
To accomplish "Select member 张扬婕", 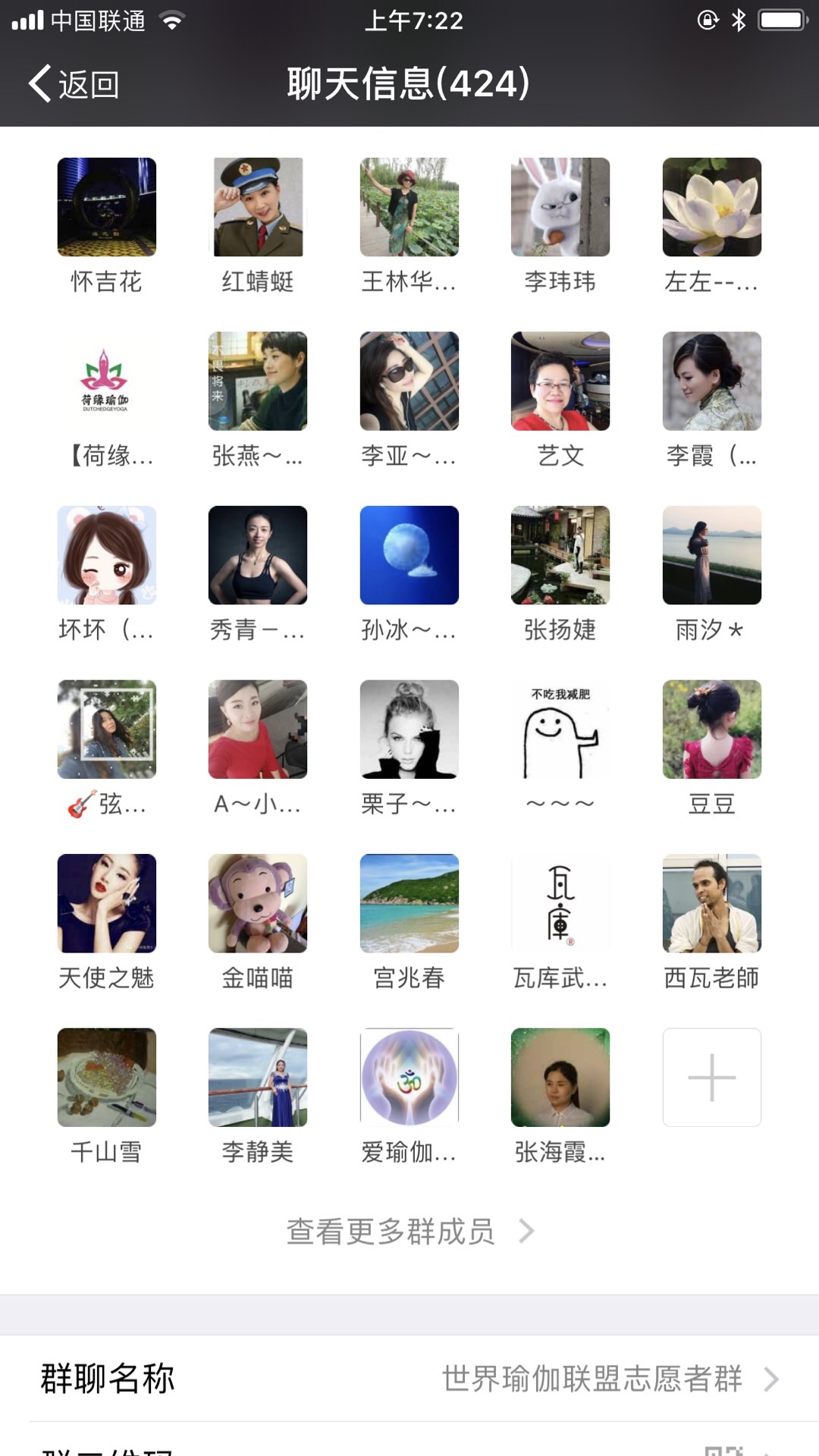I will (560, 555).
